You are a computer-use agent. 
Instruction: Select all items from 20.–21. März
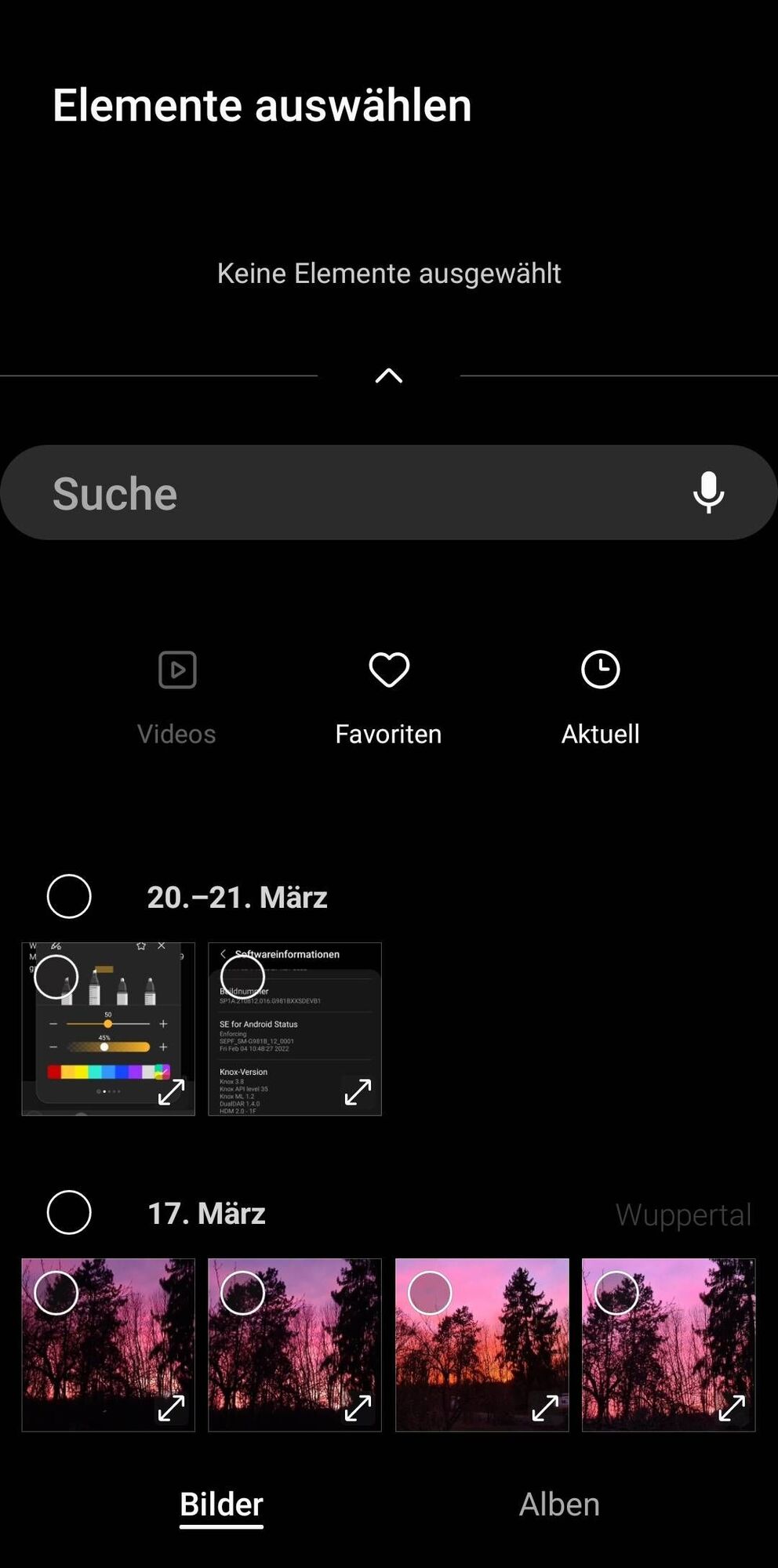69,896
